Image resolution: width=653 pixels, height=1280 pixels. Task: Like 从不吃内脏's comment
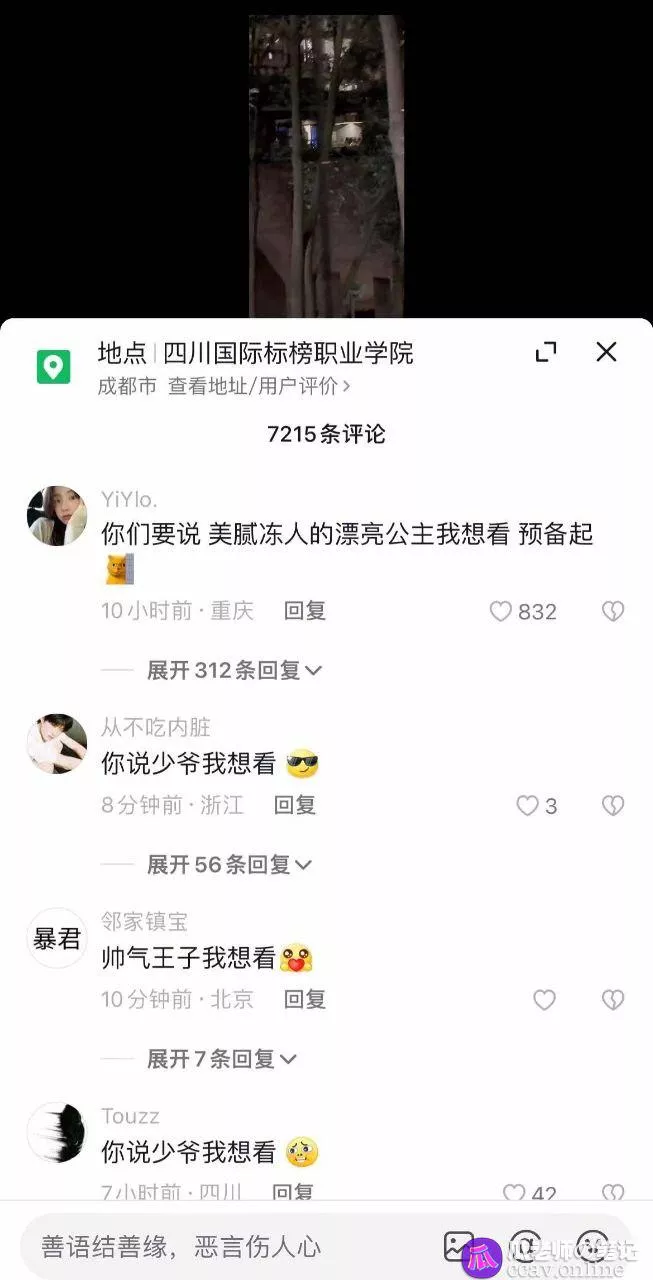click(x=527, y=806)
